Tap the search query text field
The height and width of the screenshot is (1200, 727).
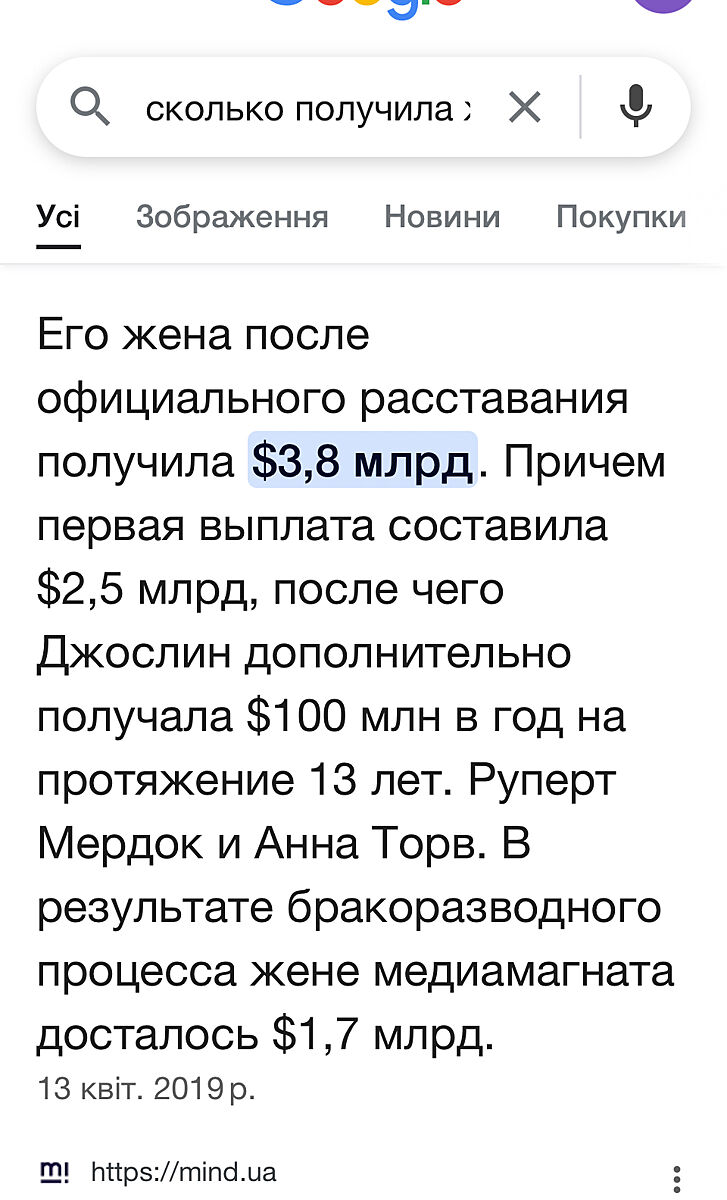coord(305,108)
